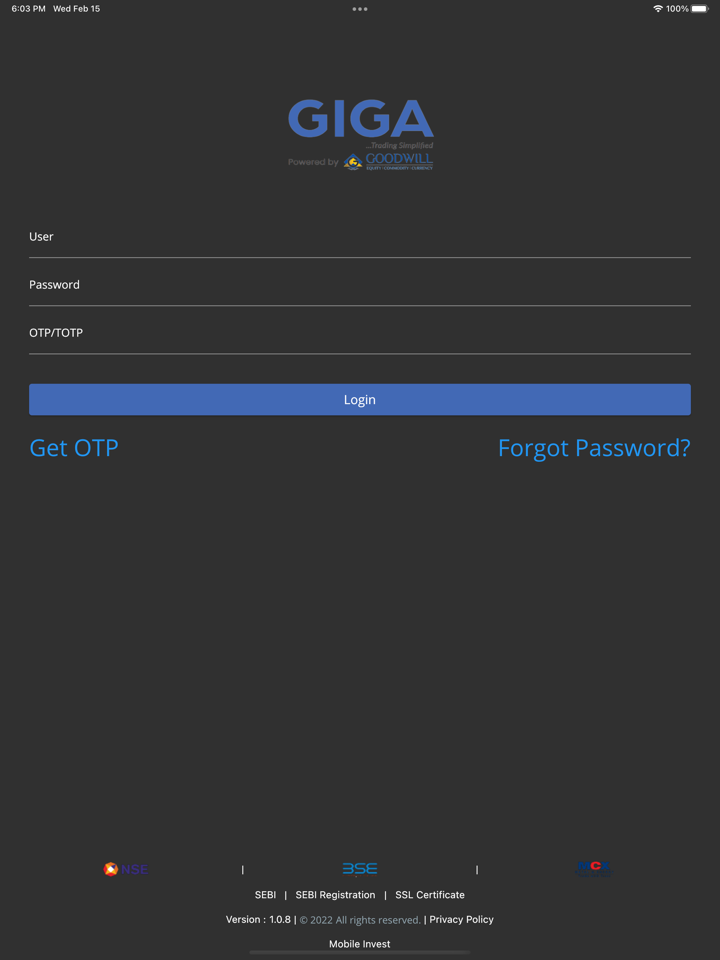Select the OTP/TOTP field
Image resolution: width=720 pixels, height=960 pixels.
click(359, 334)
